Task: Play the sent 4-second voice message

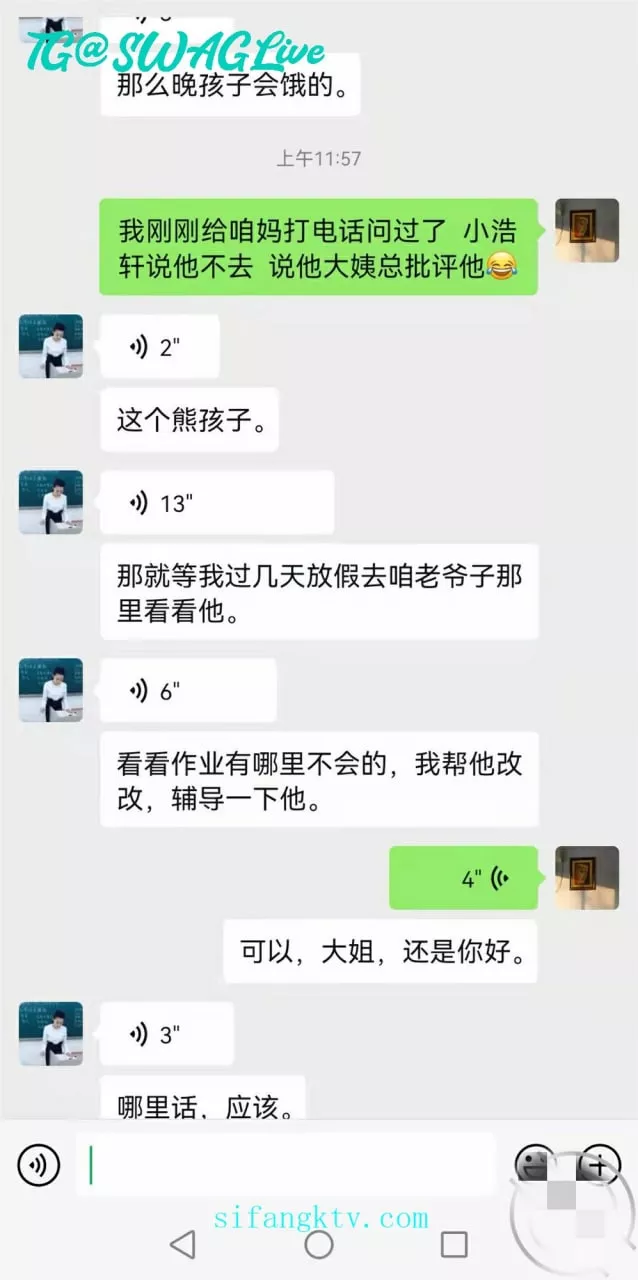Action: tap(464, 878)
